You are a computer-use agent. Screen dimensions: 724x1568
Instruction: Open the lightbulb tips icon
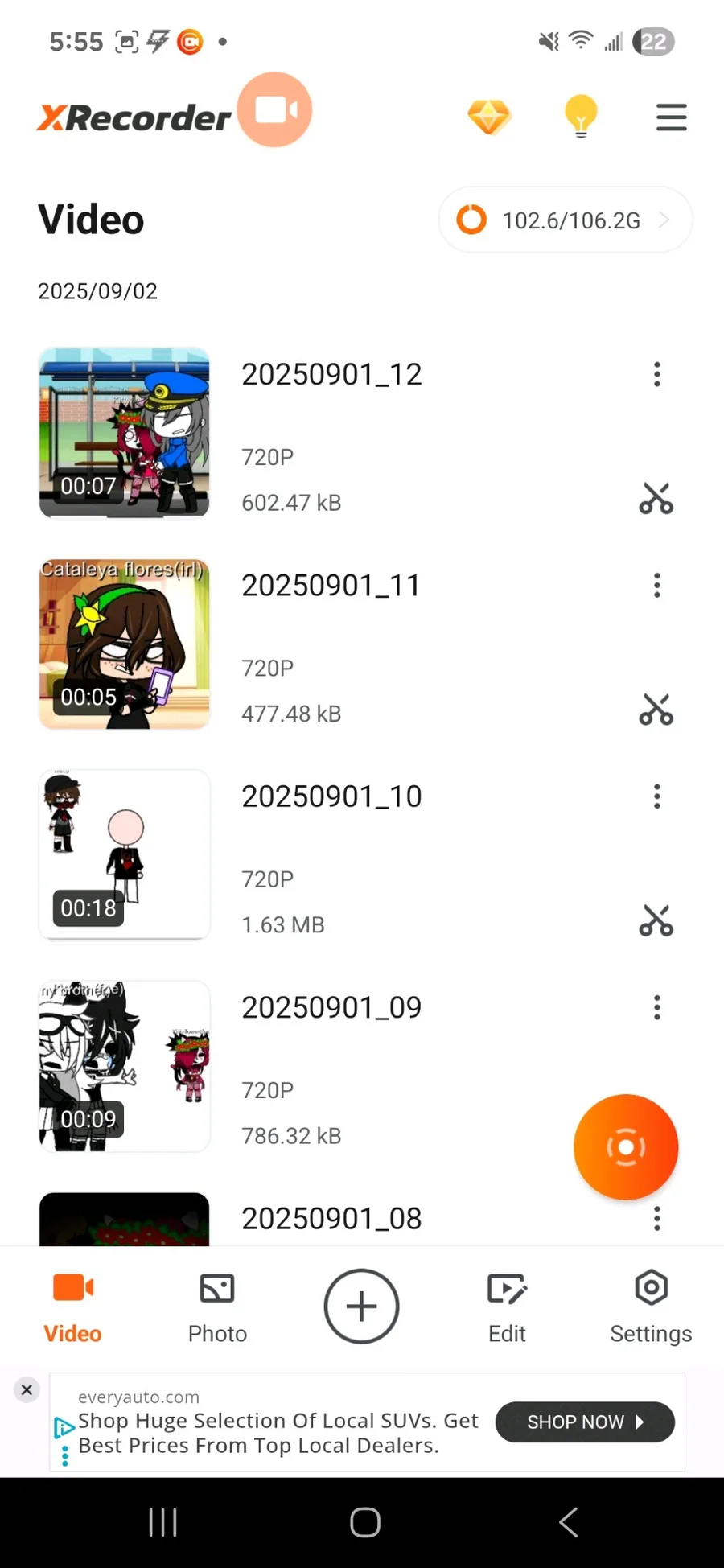pos(580,117)
